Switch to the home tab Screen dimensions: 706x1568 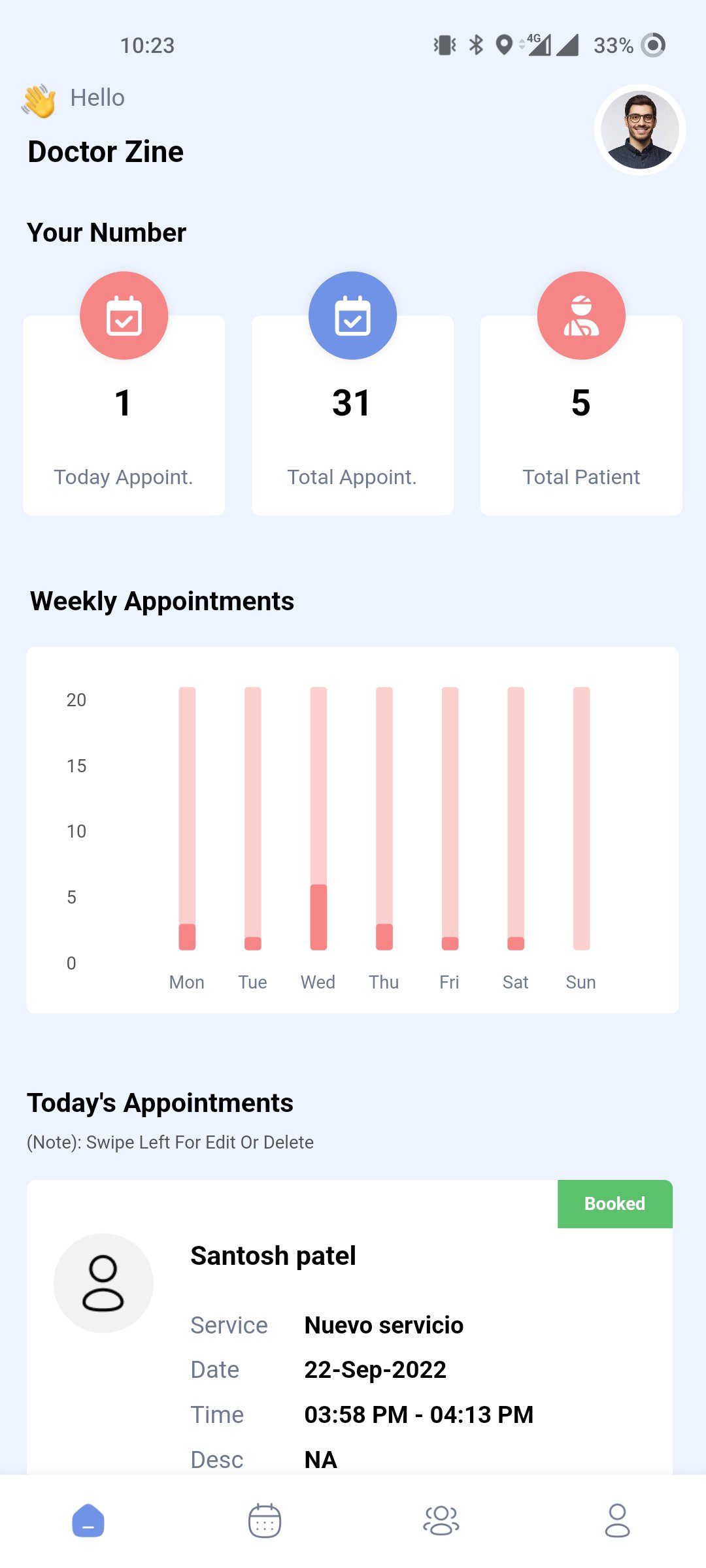tap(88, 1520)
